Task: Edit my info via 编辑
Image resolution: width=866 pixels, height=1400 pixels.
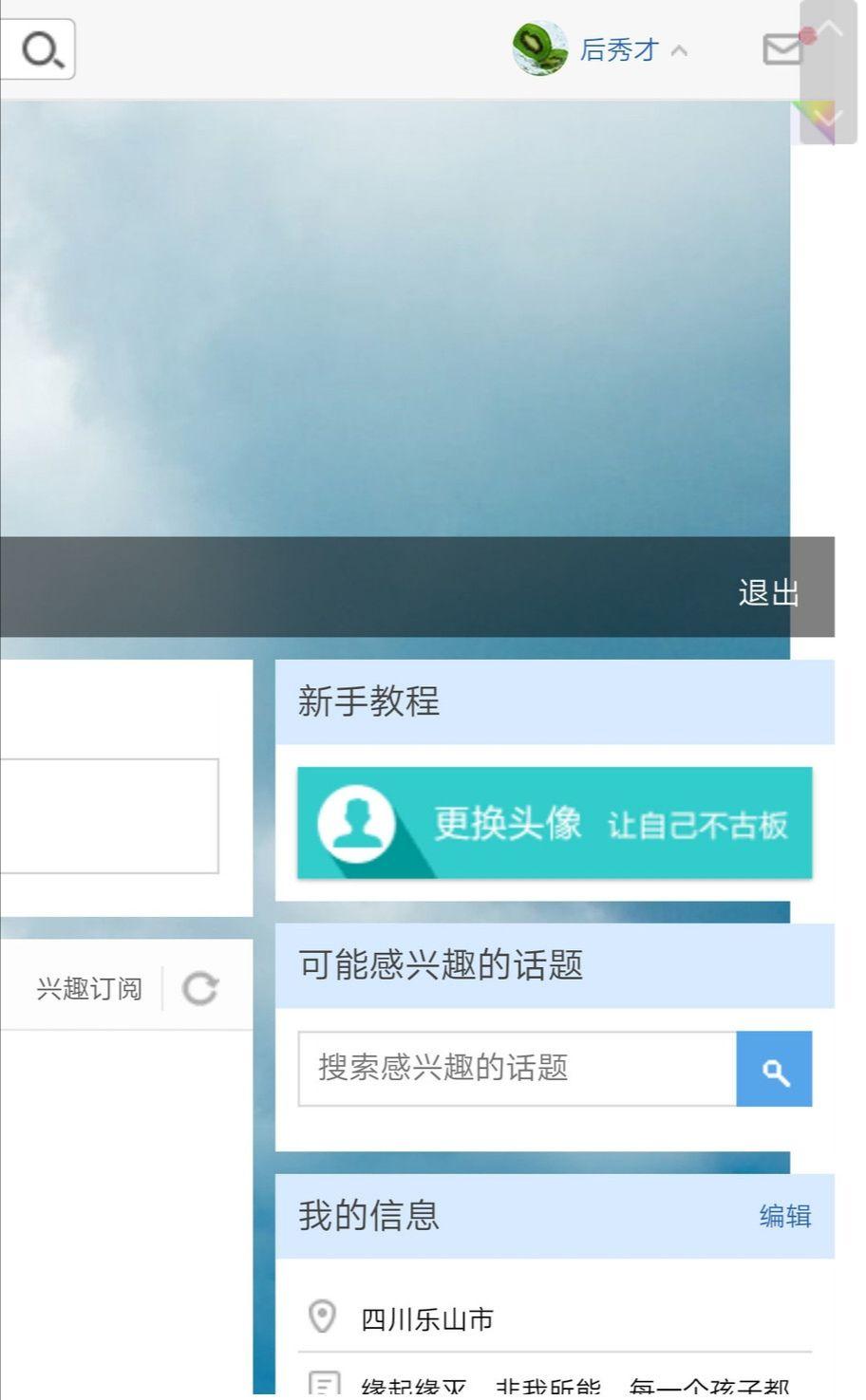Action: (x=785, y=1216)
